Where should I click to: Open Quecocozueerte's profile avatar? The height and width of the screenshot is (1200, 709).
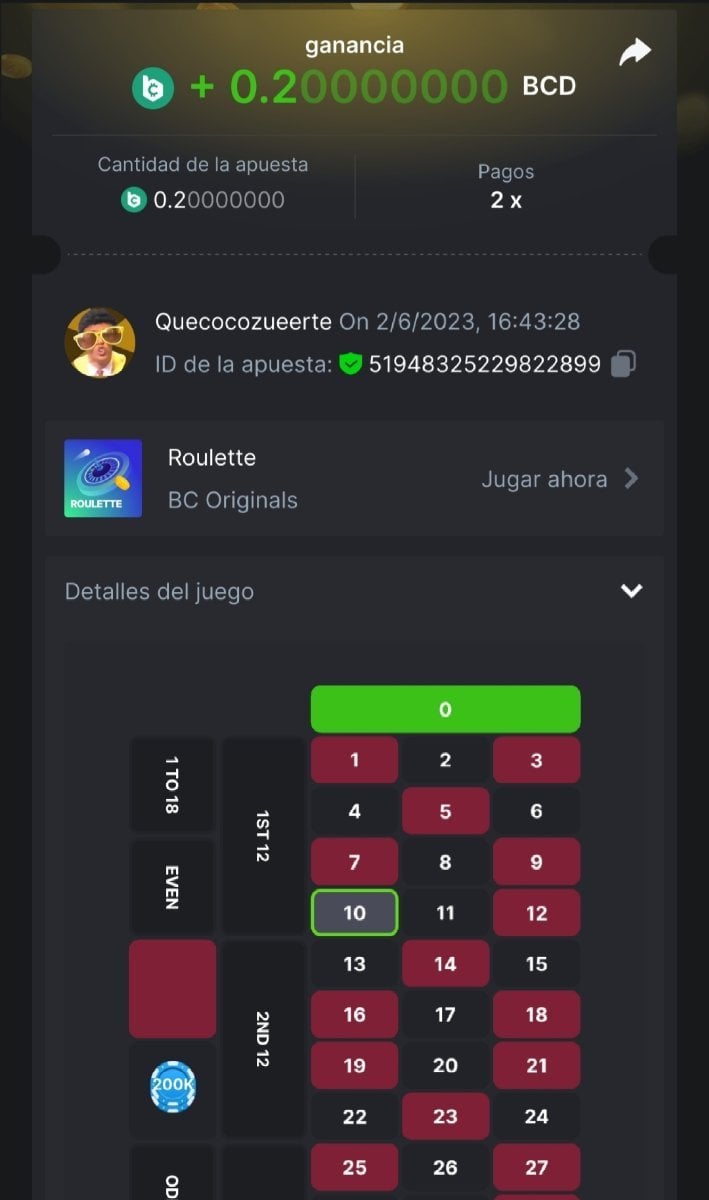[100, 342]
